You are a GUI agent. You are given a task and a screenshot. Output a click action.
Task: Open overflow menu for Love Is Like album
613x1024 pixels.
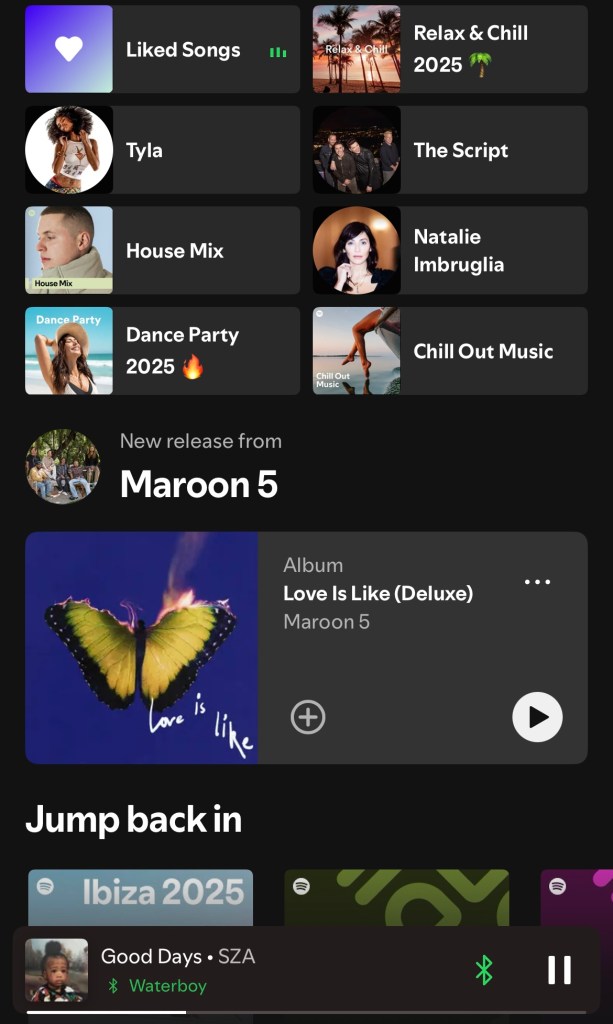[537, 582]
